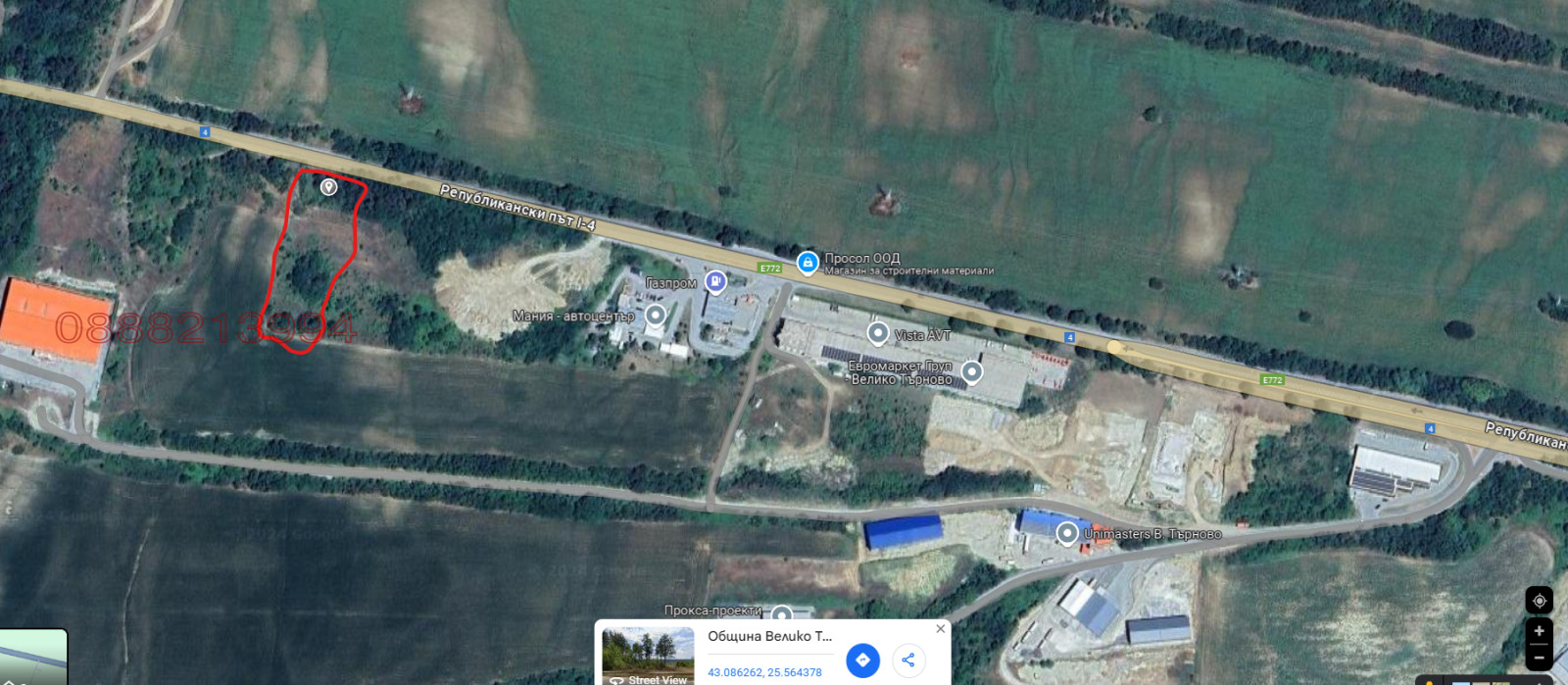Select Unimasters В. Търново marker
1568x685 pixels.
(x=1067, y=533)
